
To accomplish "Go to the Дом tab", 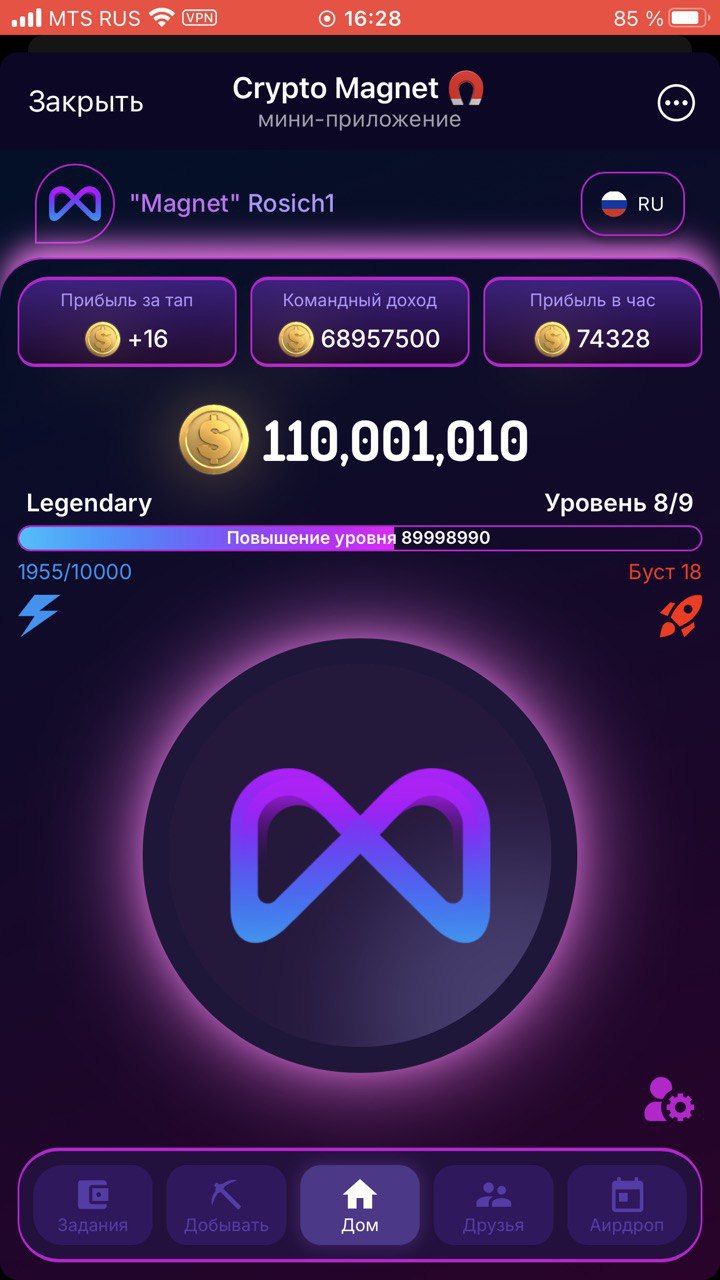I will 360,1205.
